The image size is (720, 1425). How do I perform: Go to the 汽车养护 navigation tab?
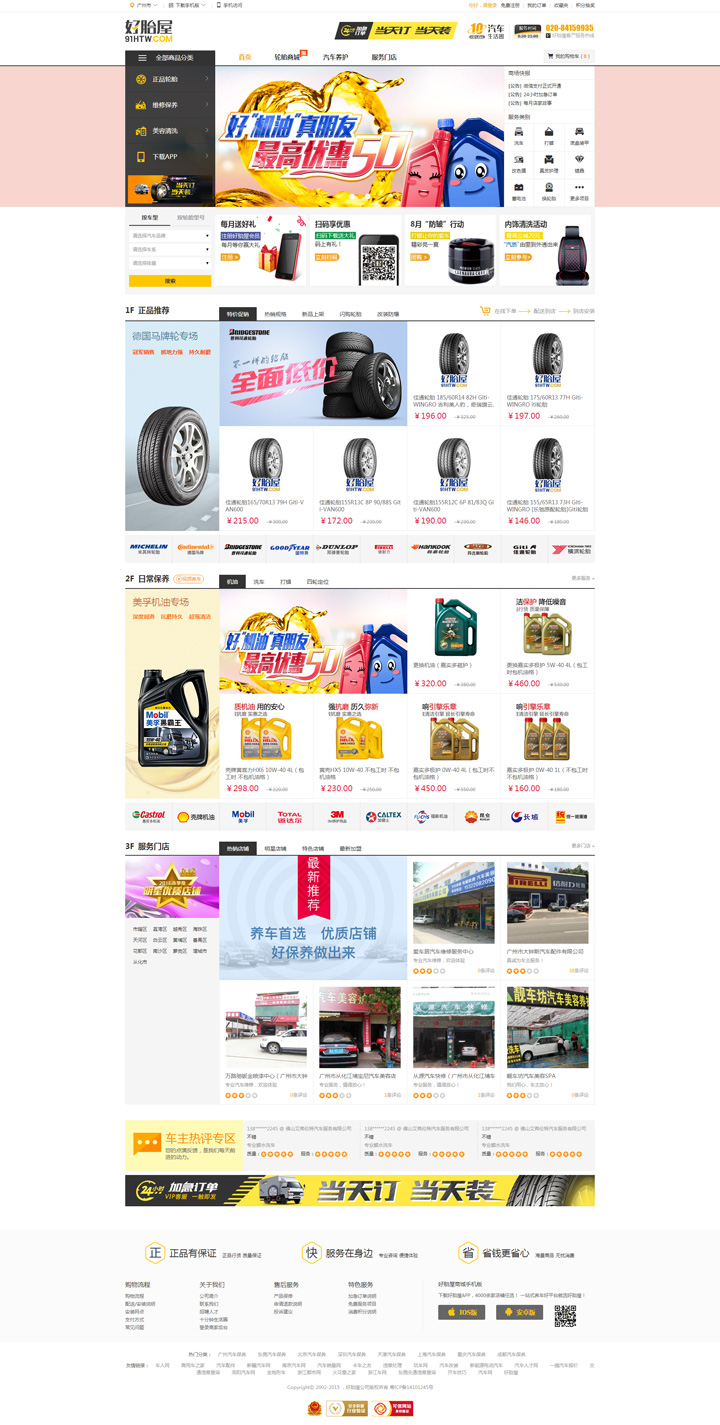(x=335, y=58)
